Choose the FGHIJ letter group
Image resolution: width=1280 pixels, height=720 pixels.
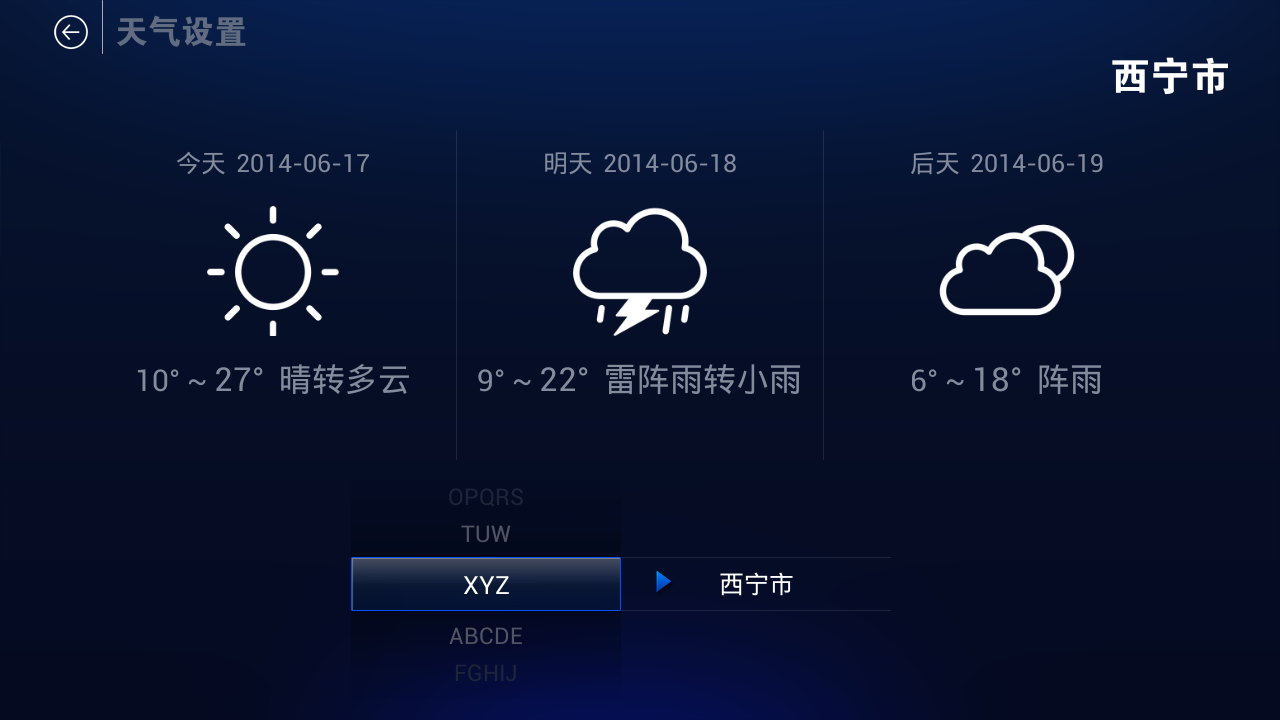[486, 673]
